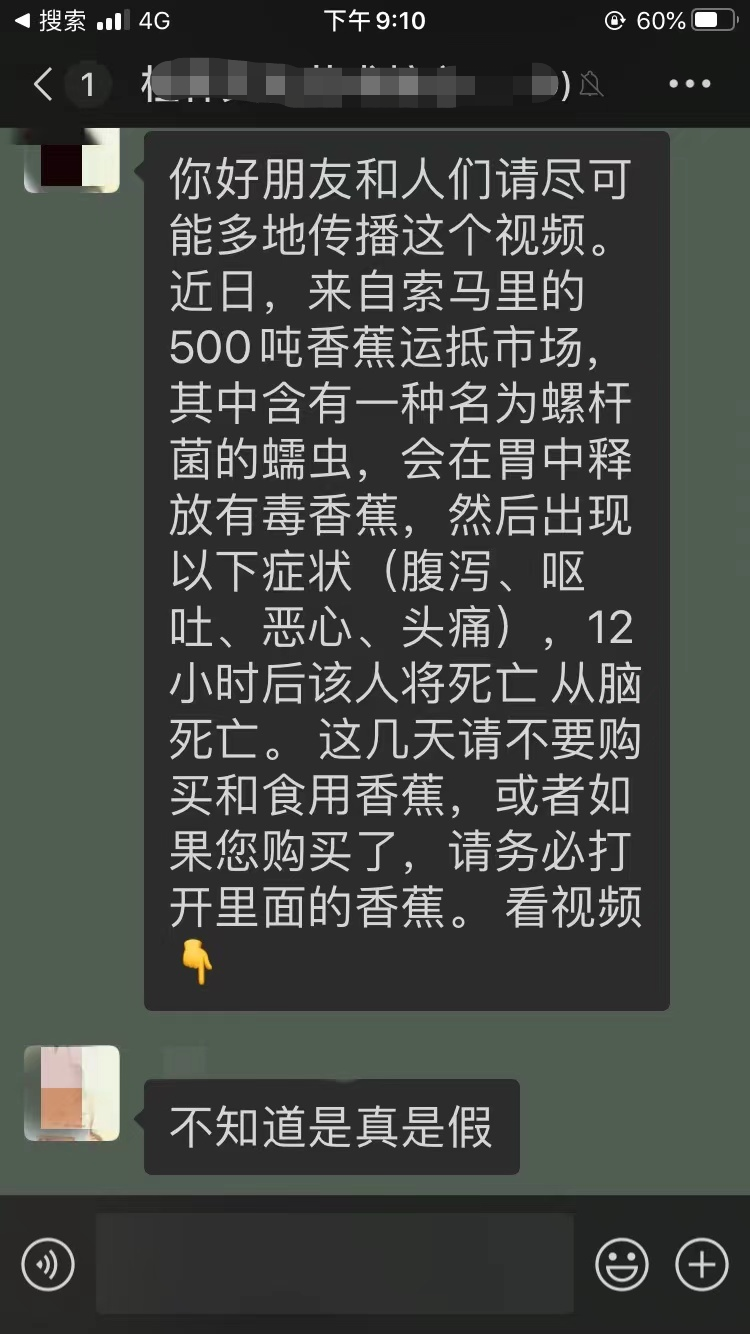Screen dimensions: 750x1334
Task: Switch to voice message input
Action: [x=48, y=1265]
